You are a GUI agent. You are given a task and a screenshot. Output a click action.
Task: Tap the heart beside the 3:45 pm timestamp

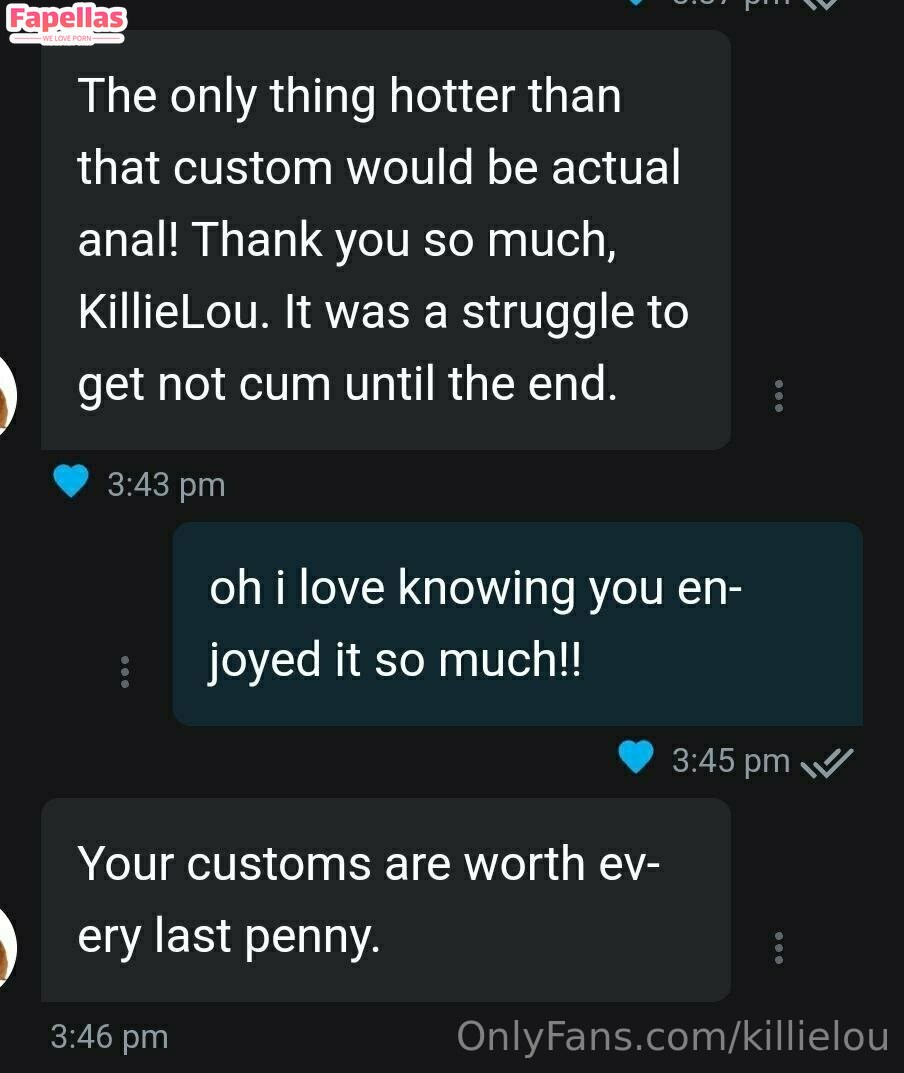click(x=635, y=759)
